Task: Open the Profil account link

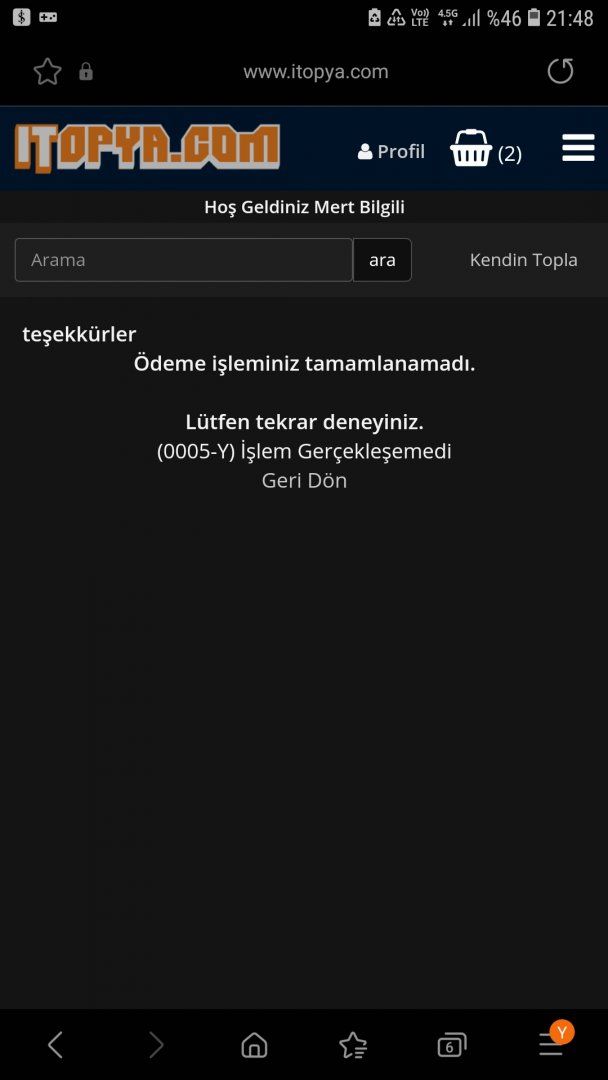Action: tap(391, 152)
